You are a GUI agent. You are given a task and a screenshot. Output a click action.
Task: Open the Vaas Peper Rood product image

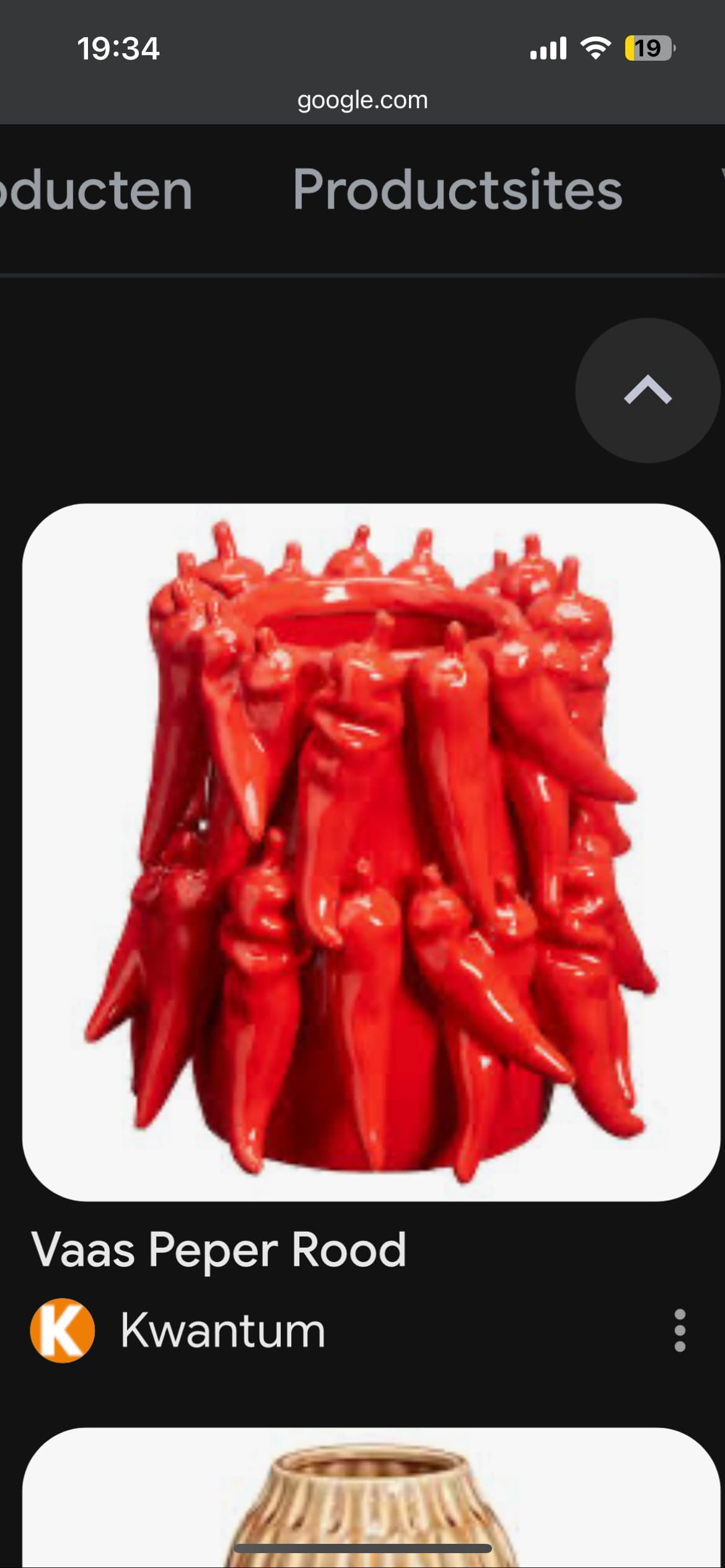[x=371, y=852]
